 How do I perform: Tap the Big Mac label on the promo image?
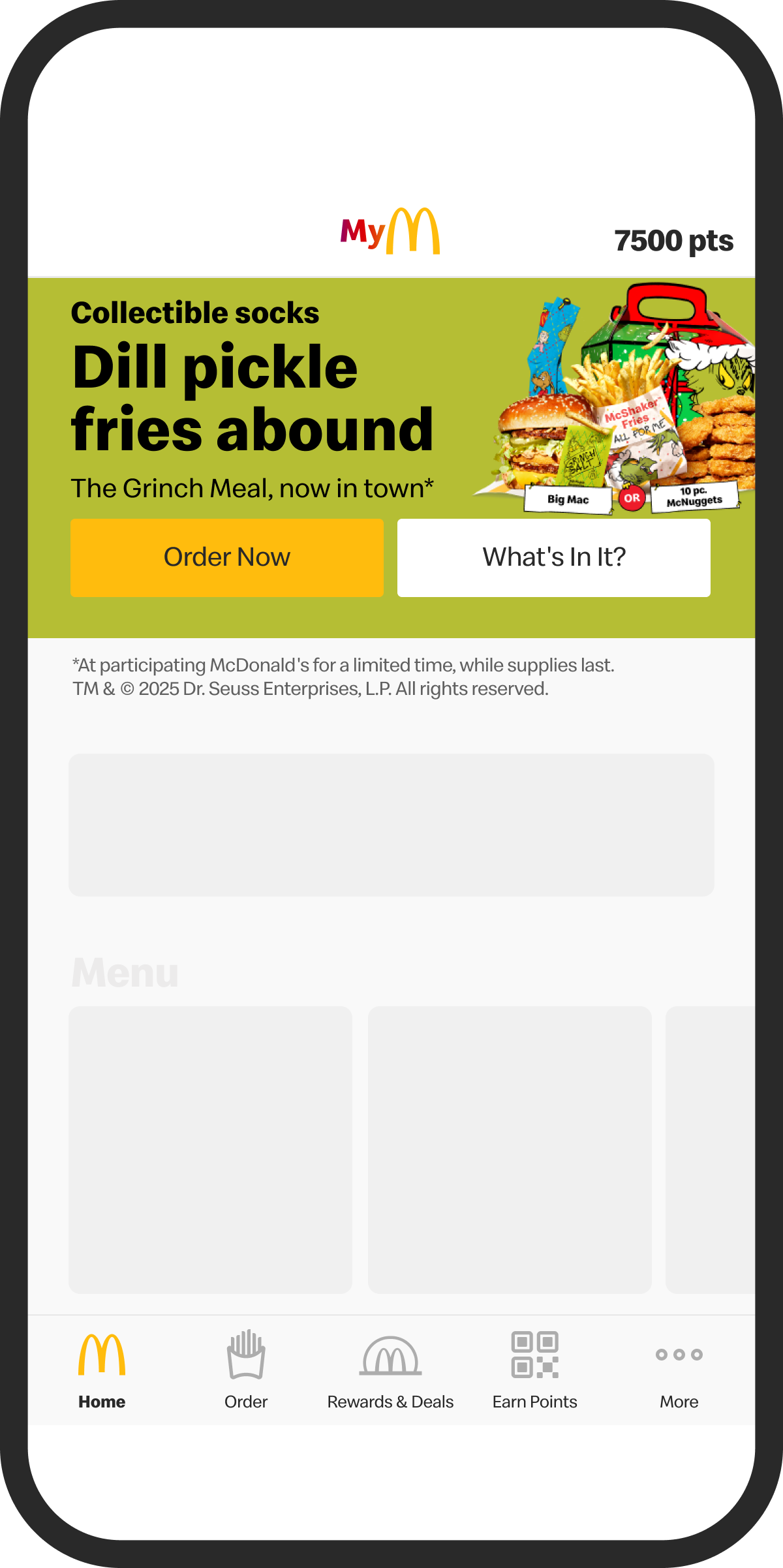568,499
